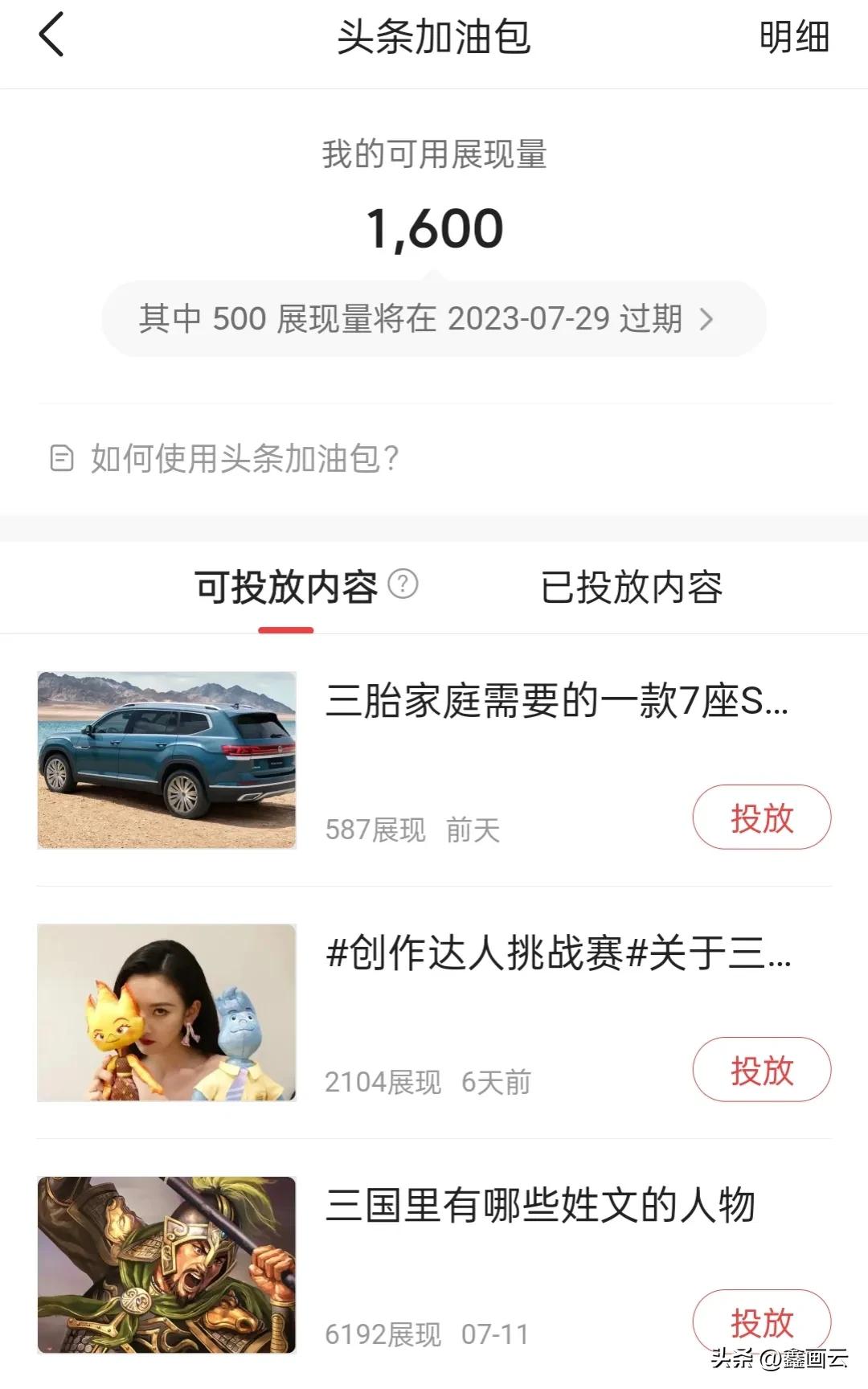Click 投放 for the 7座SUV article
This screenshot has width=868, height=1389.
[761, 817]
